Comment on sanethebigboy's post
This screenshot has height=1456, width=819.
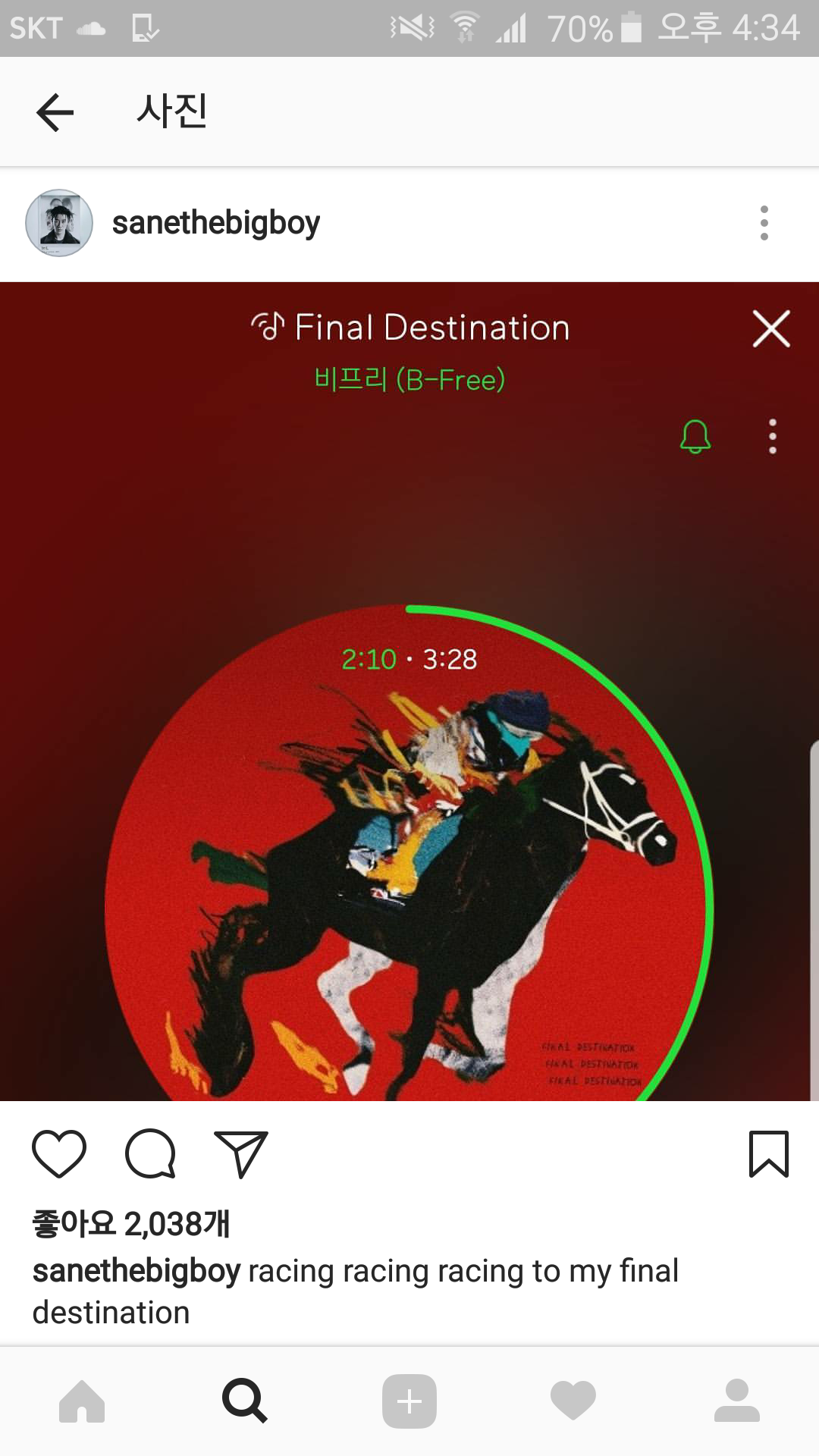click(150, 1153)
